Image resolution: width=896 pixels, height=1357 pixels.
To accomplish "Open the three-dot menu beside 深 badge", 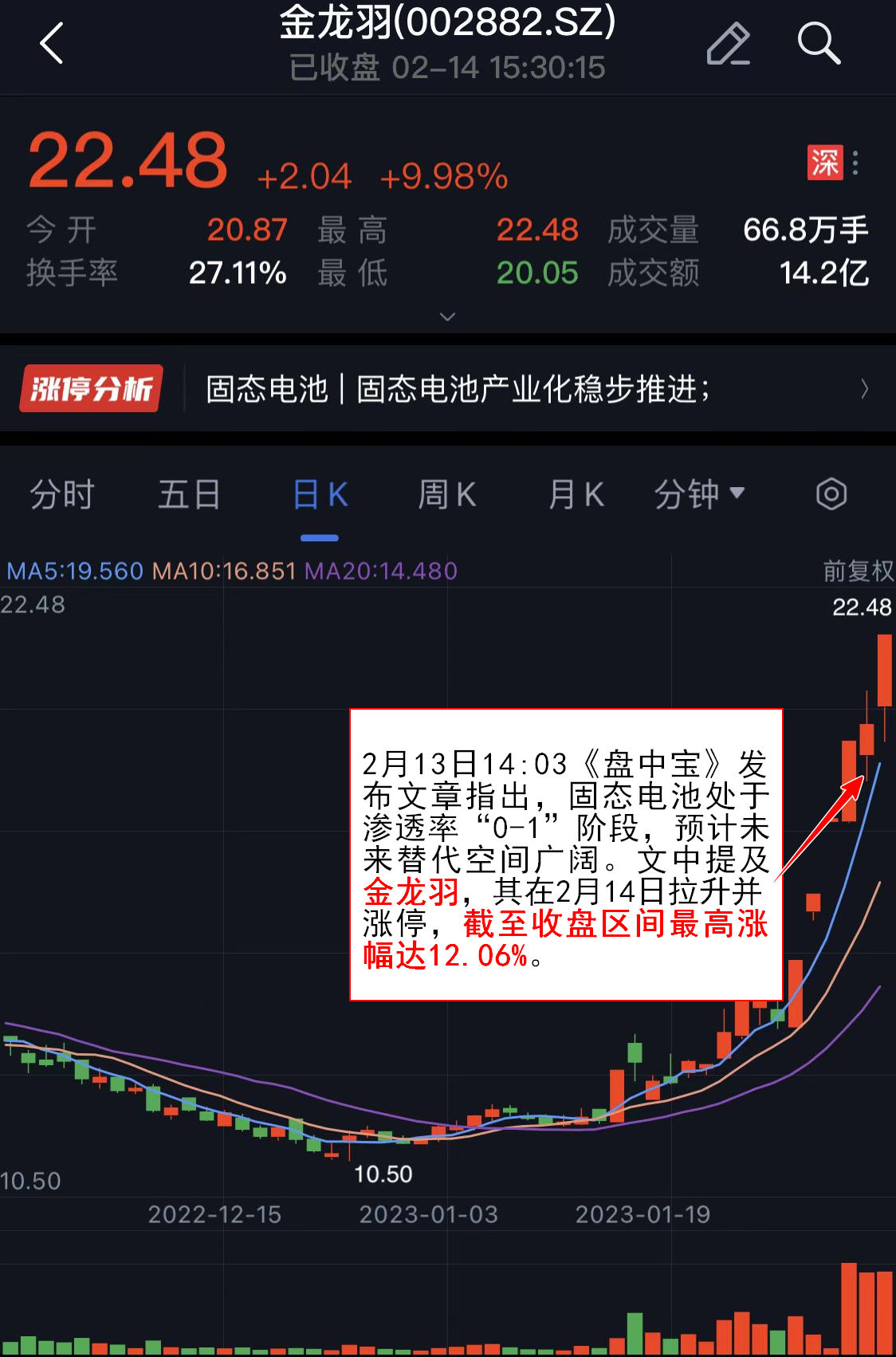I will pyautogui.click(x=855, y=163).
